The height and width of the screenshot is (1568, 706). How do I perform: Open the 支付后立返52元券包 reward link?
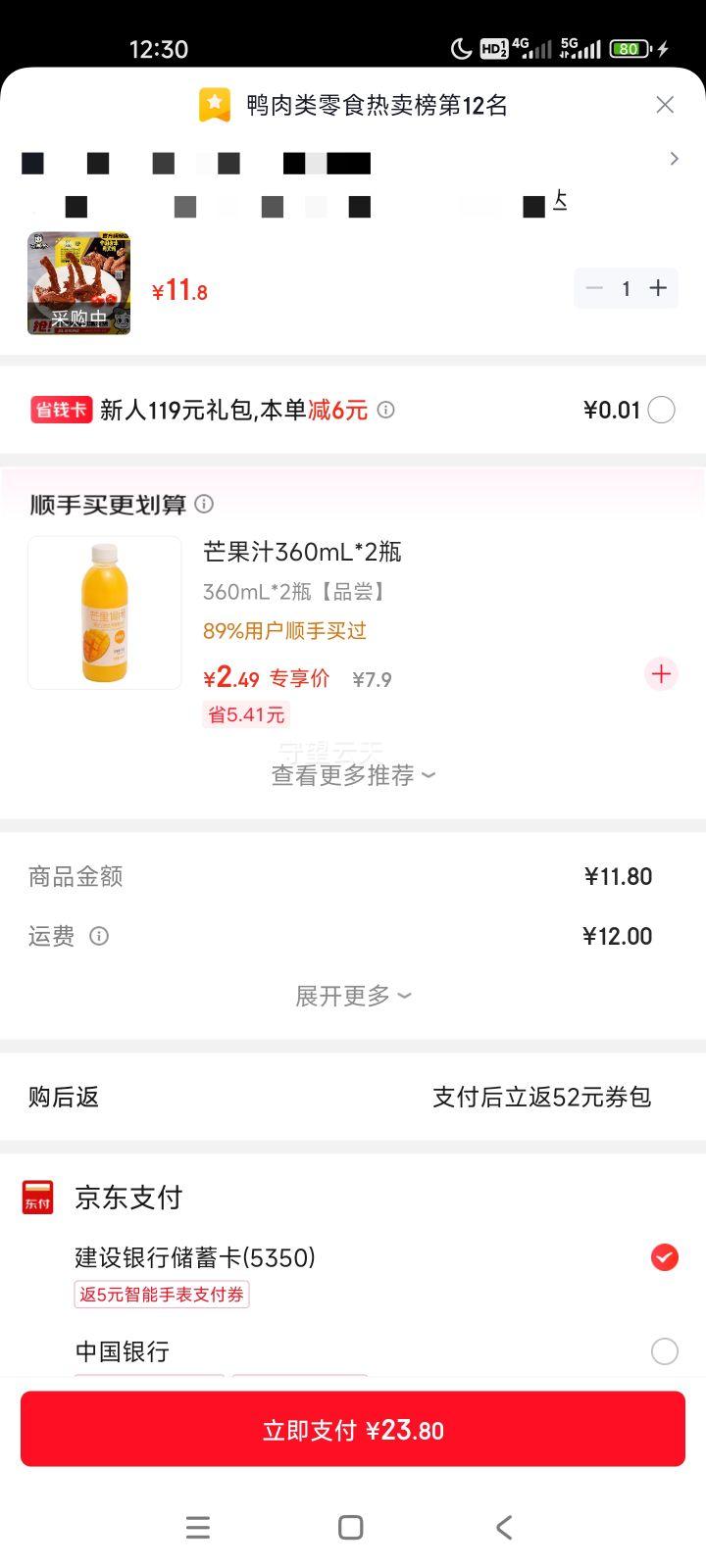545,1097
